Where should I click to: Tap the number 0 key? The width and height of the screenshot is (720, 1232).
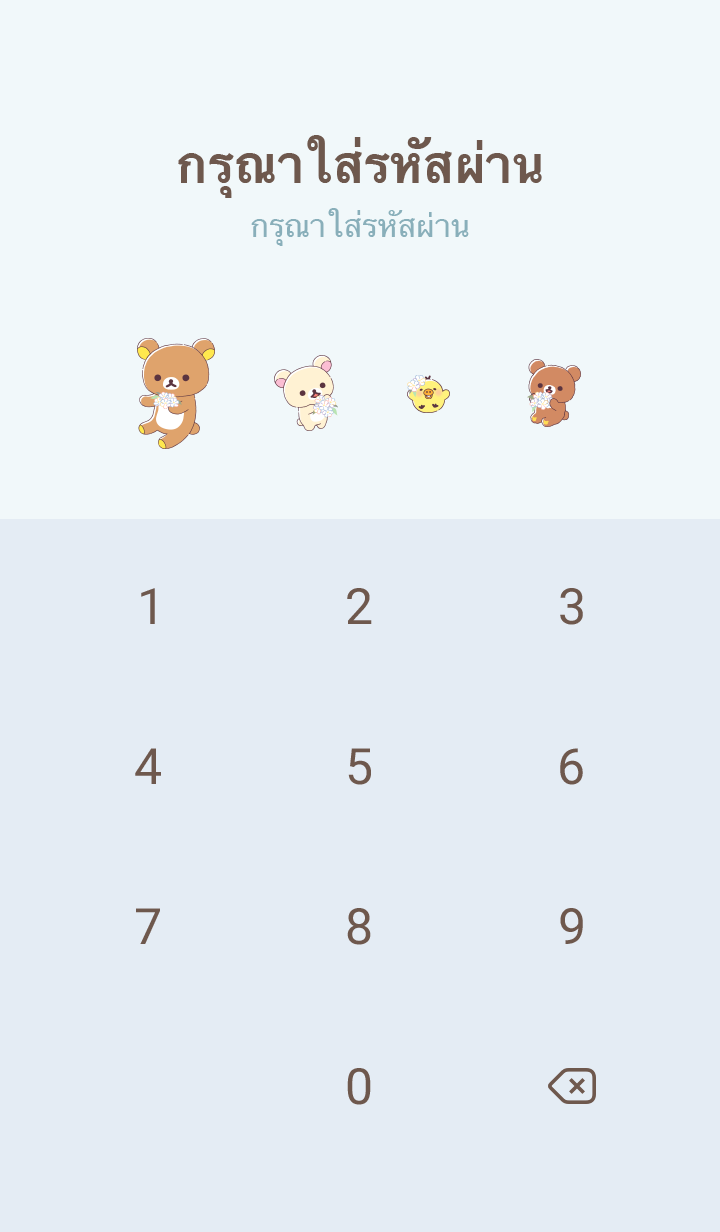coord(359,1087)
